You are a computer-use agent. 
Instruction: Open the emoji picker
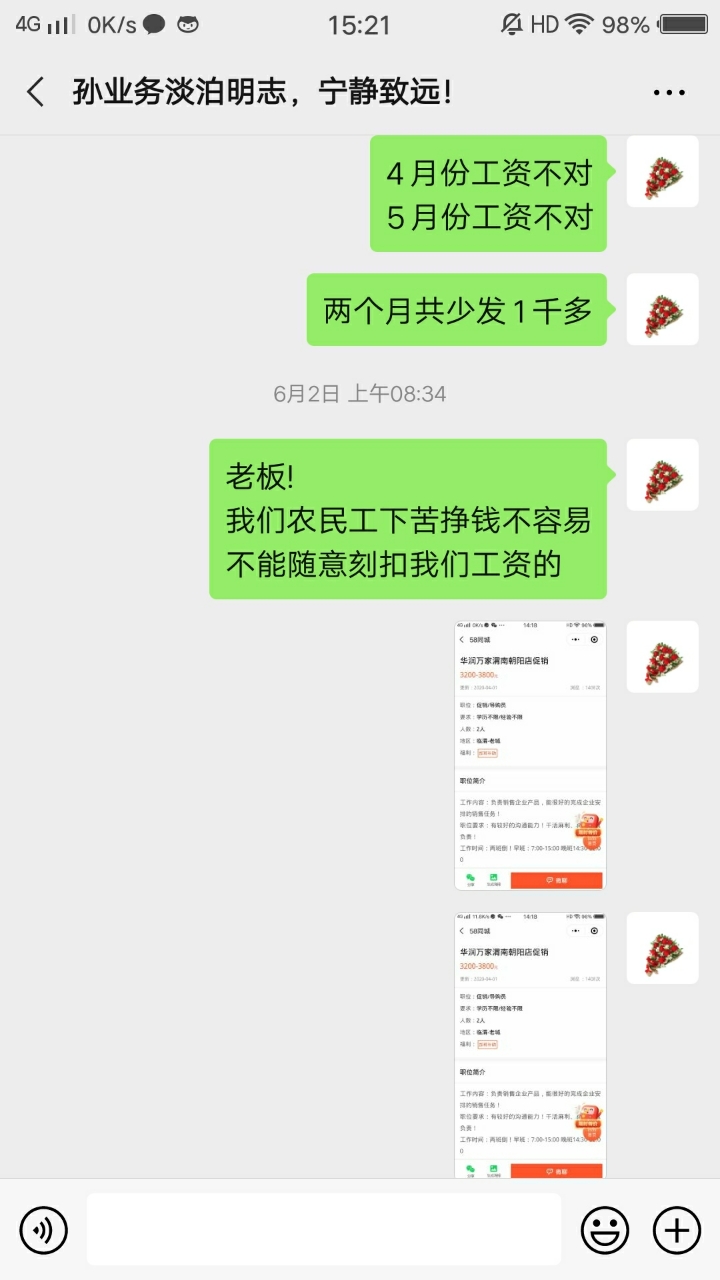(x=605, y=1229)
